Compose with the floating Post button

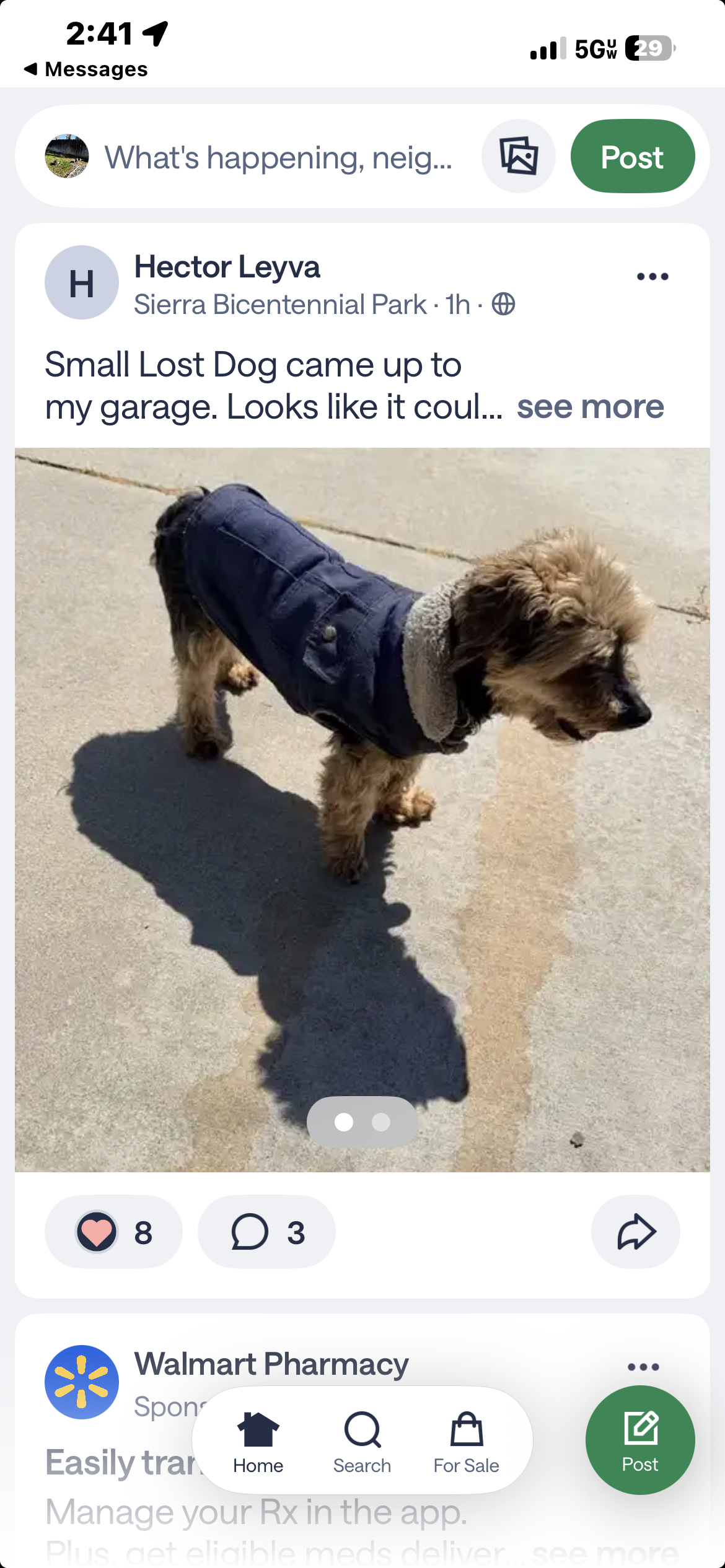(x=639, y=1440)
